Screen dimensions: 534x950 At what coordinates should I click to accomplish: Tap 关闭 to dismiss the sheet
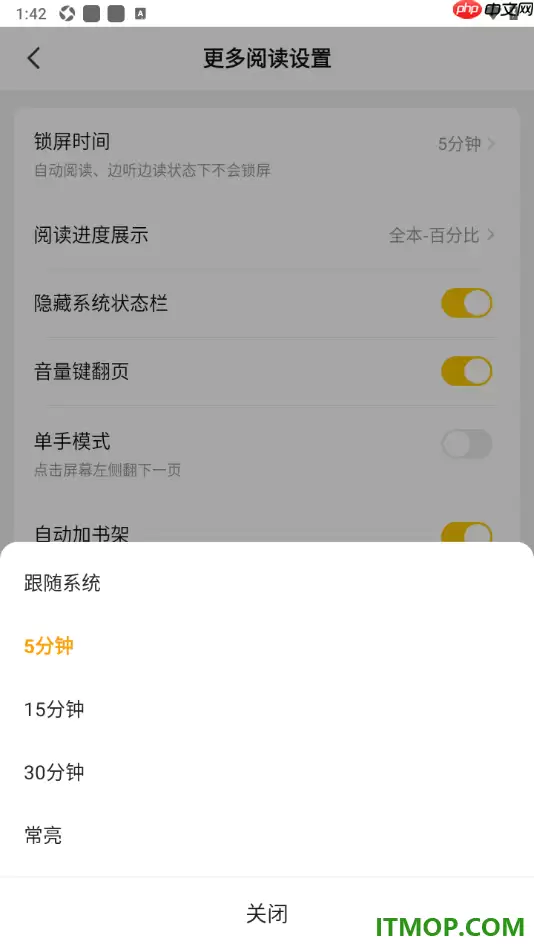click(x=267, y=914)
